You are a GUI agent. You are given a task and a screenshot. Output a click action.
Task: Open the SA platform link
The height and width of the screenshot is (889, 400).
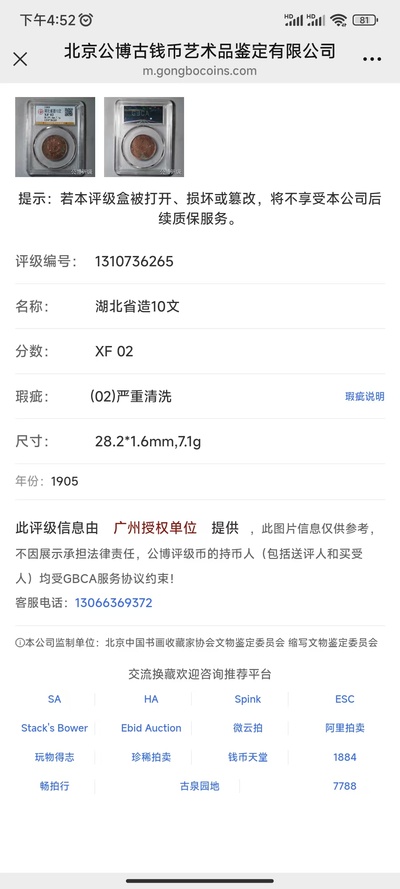(x=54, y=699)
